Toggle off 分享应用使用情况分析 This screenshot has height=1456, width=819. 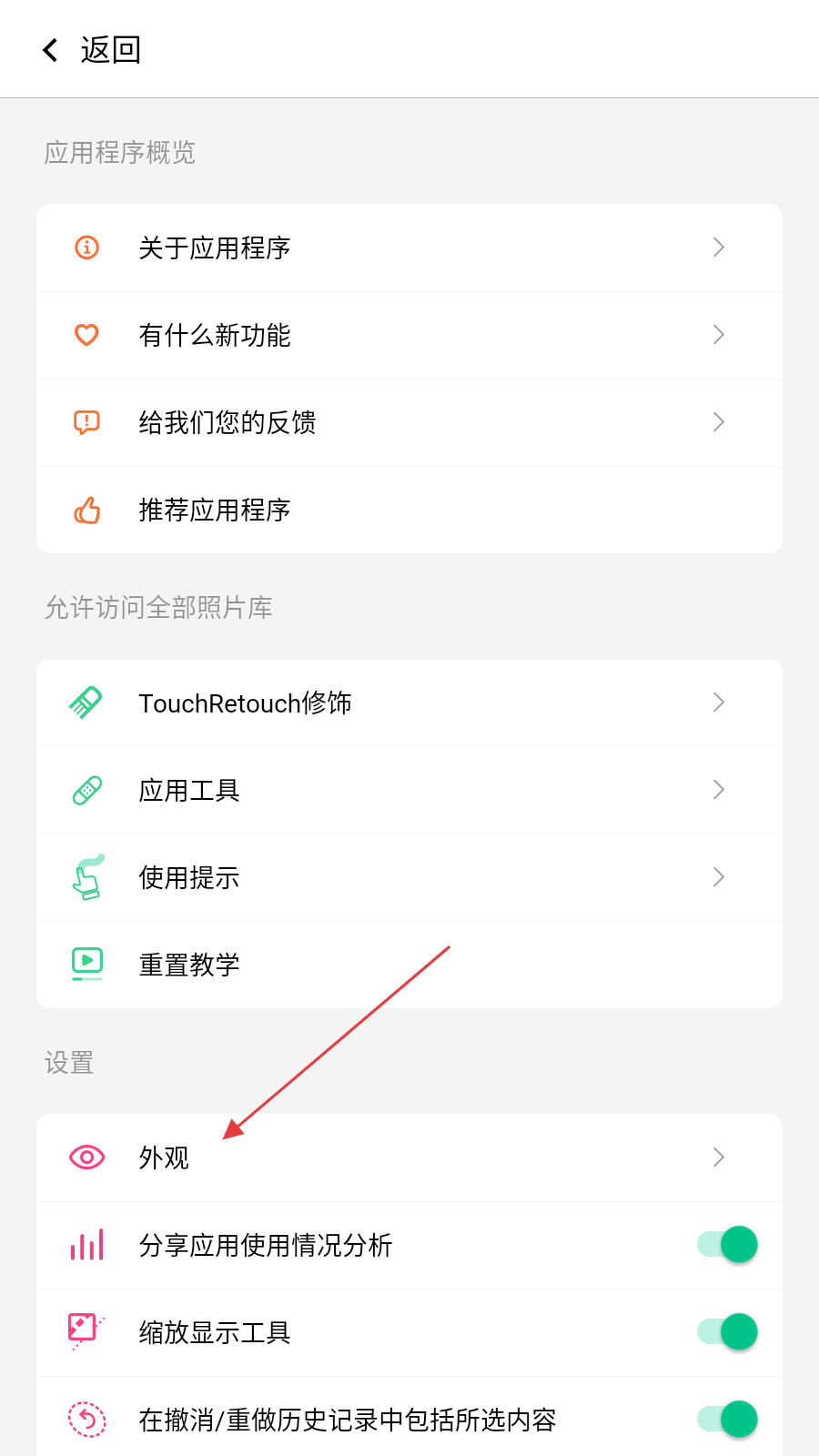tap(727, 1245)
